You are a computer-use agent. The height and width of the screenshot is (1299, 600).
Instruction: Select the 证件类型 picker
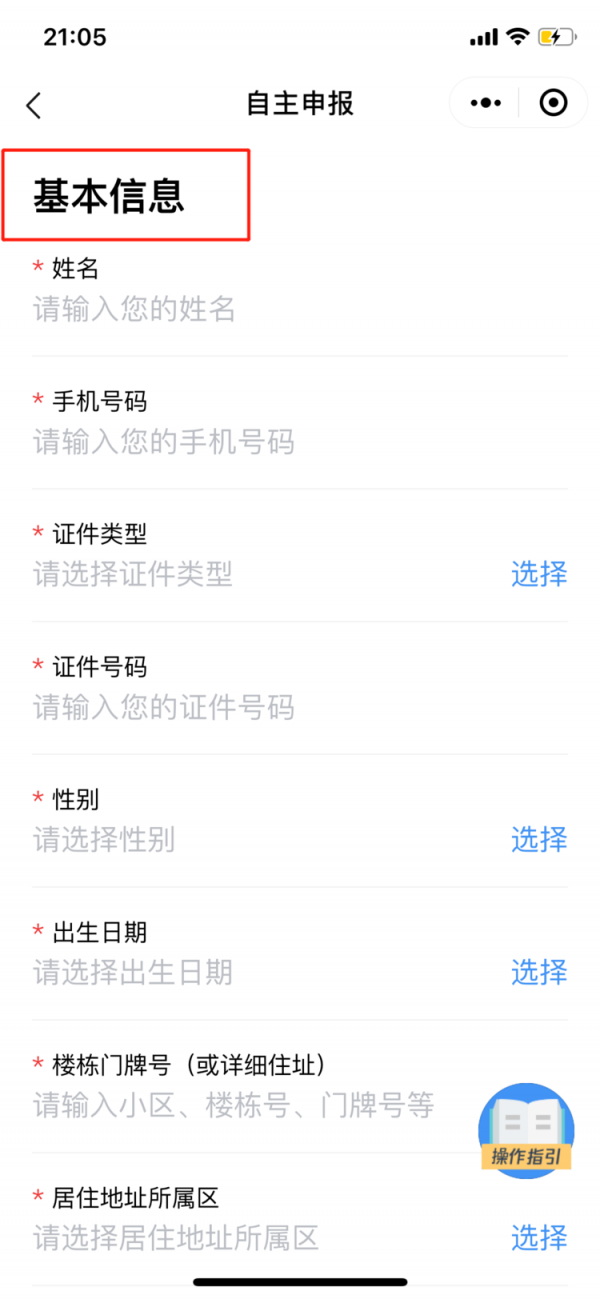click(x=538, y=574)
